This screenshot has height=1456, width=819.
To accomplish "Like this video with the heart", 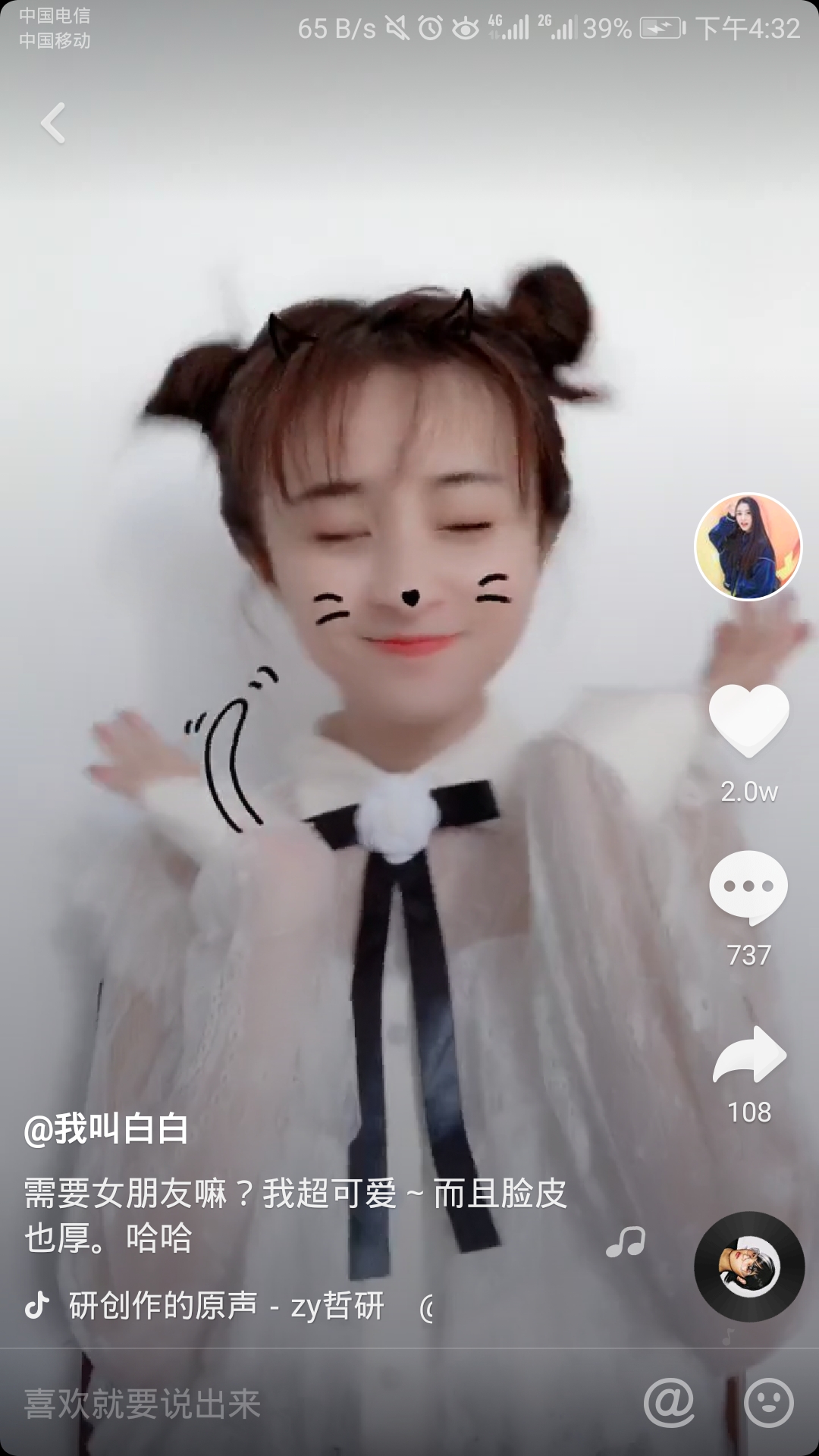I will coord(748,720).
